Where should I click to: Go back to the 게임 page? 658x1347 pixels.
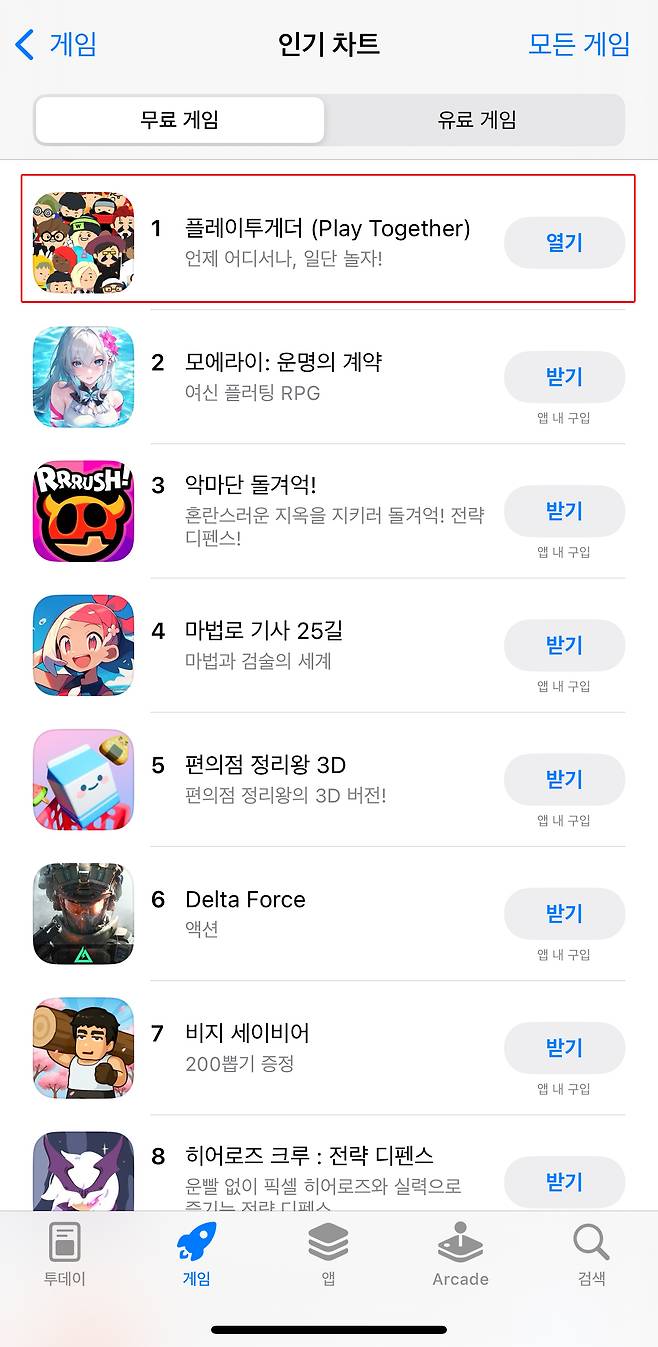tap(56, 44)
